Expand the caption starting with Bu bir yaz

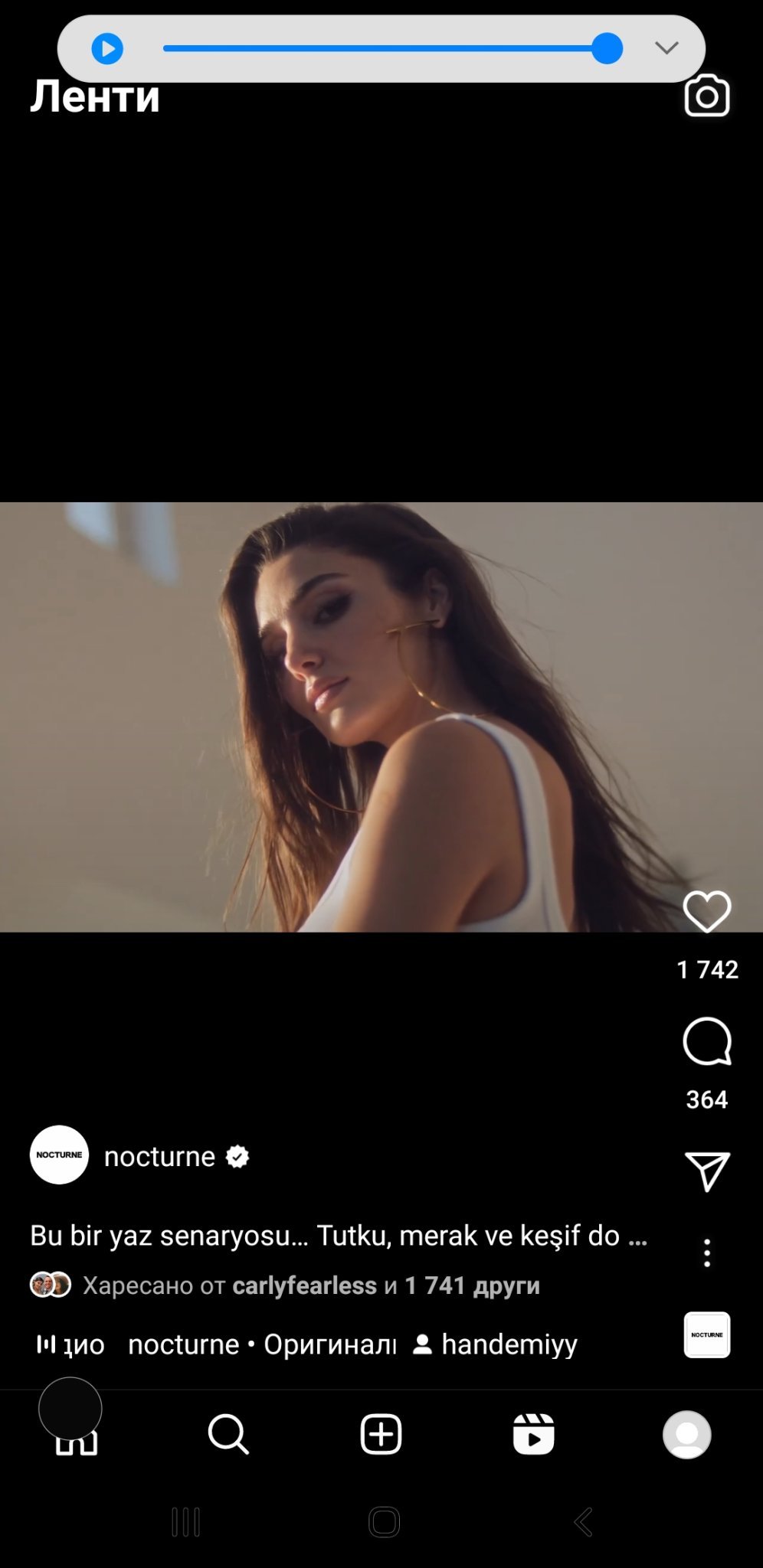point(337,1236)
